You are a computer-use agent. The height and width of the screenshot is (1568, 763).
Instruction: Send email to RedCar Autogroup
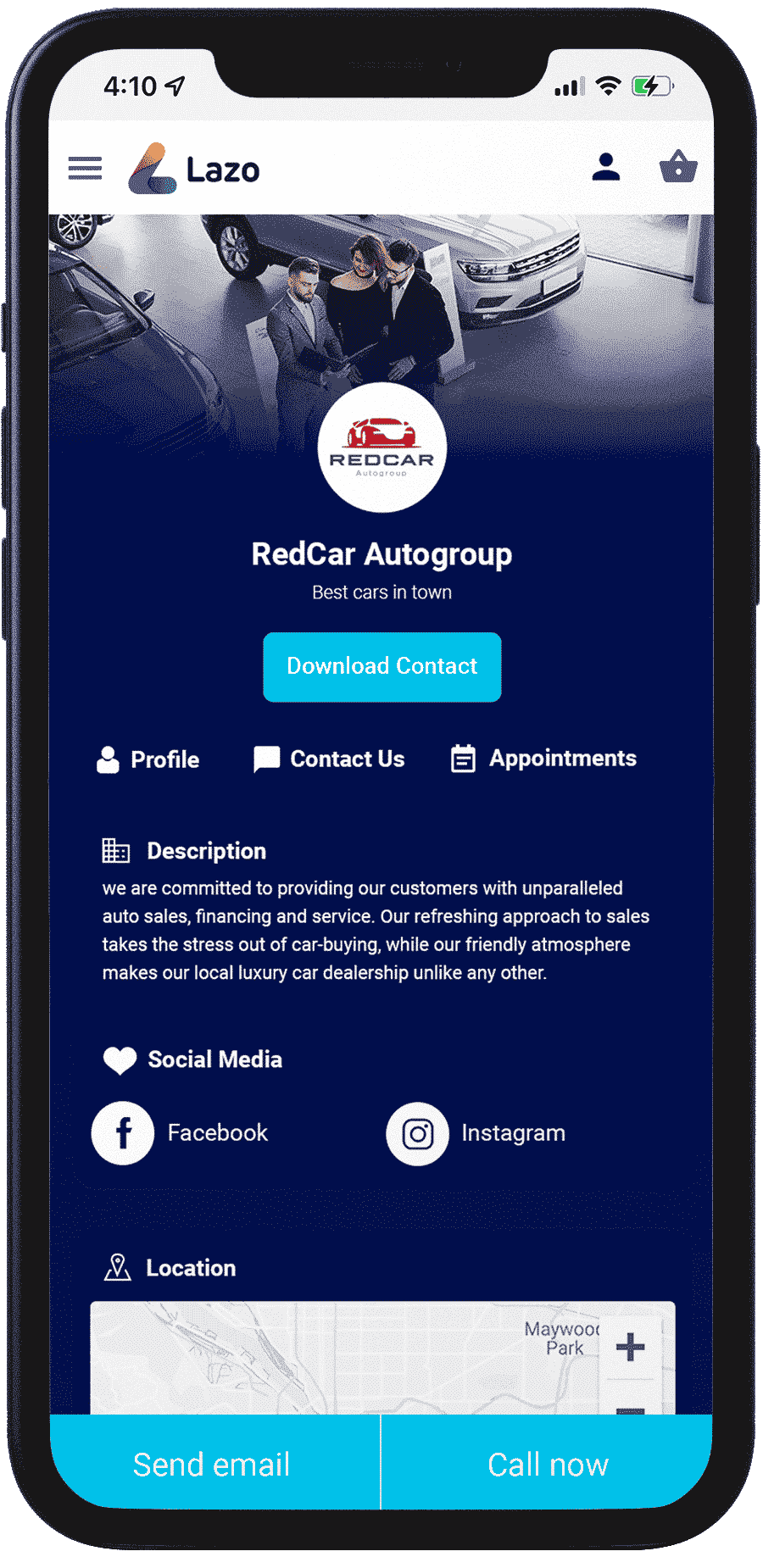pos(212,1464)
